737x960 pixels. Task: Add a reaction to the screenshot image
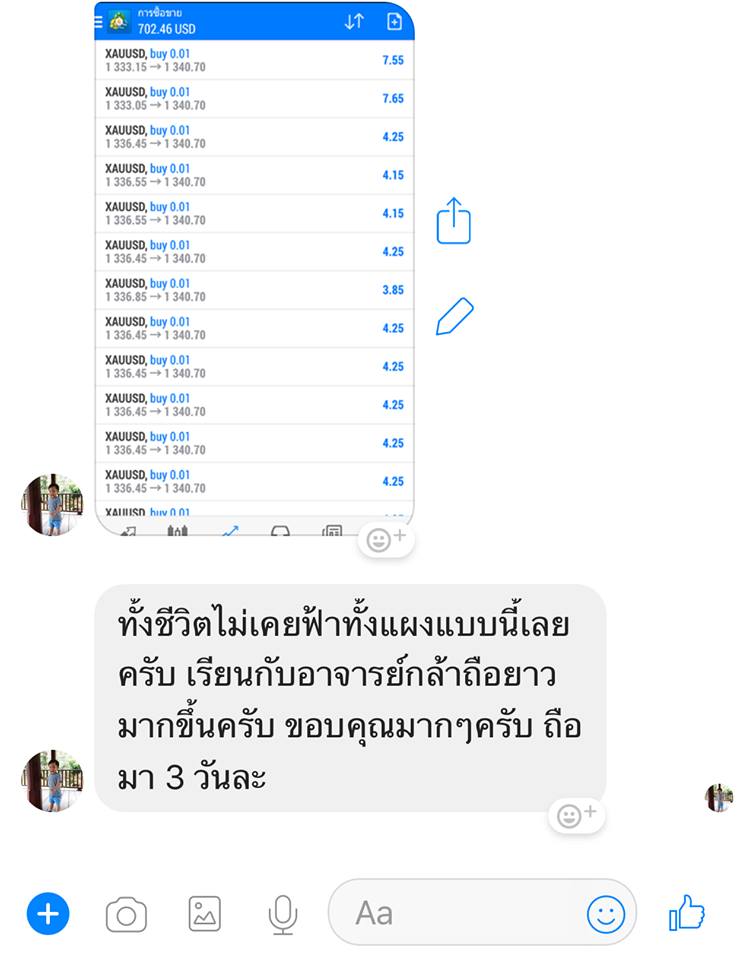pyautogui.click(x=386, y=540)
